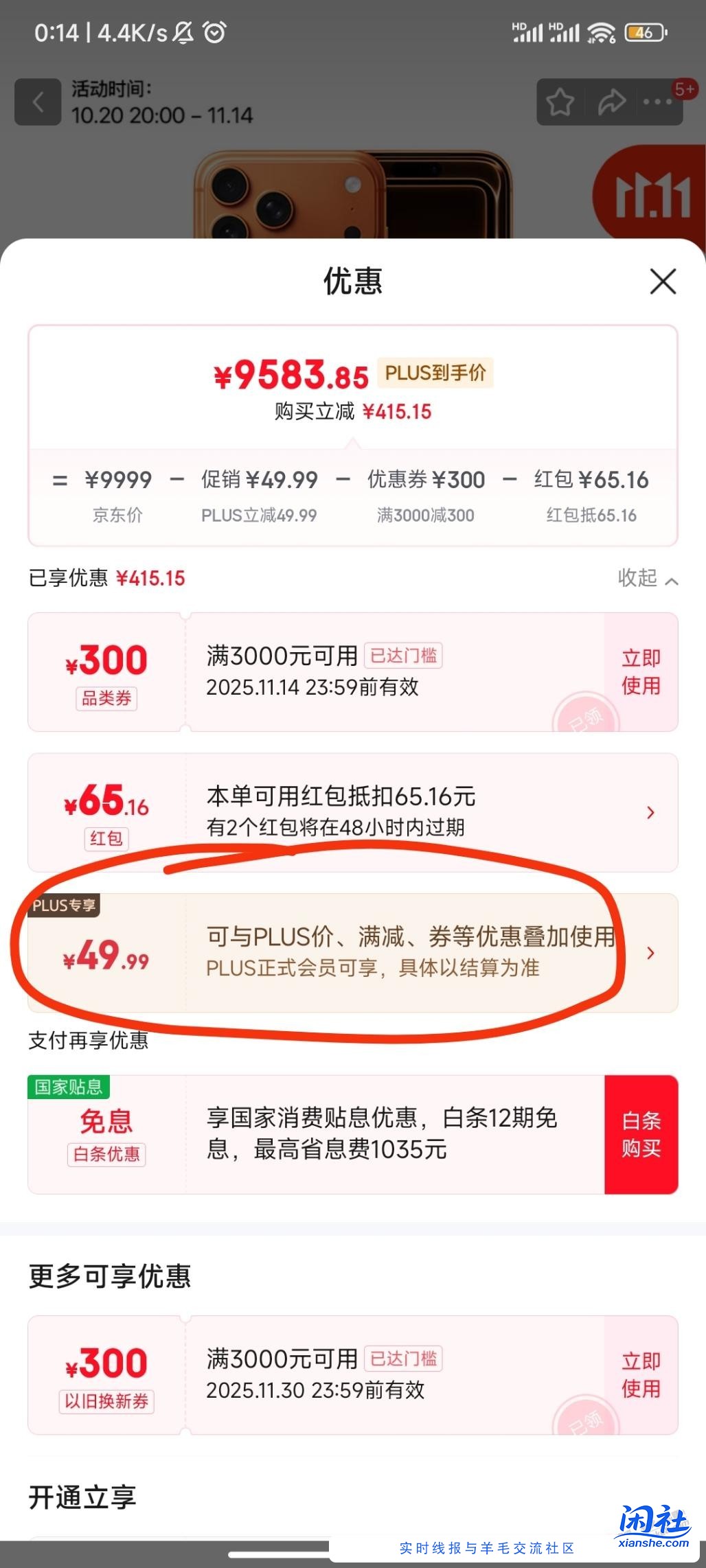Expand the ¥65.16 红包 details chevron

[x=650, y=812]
